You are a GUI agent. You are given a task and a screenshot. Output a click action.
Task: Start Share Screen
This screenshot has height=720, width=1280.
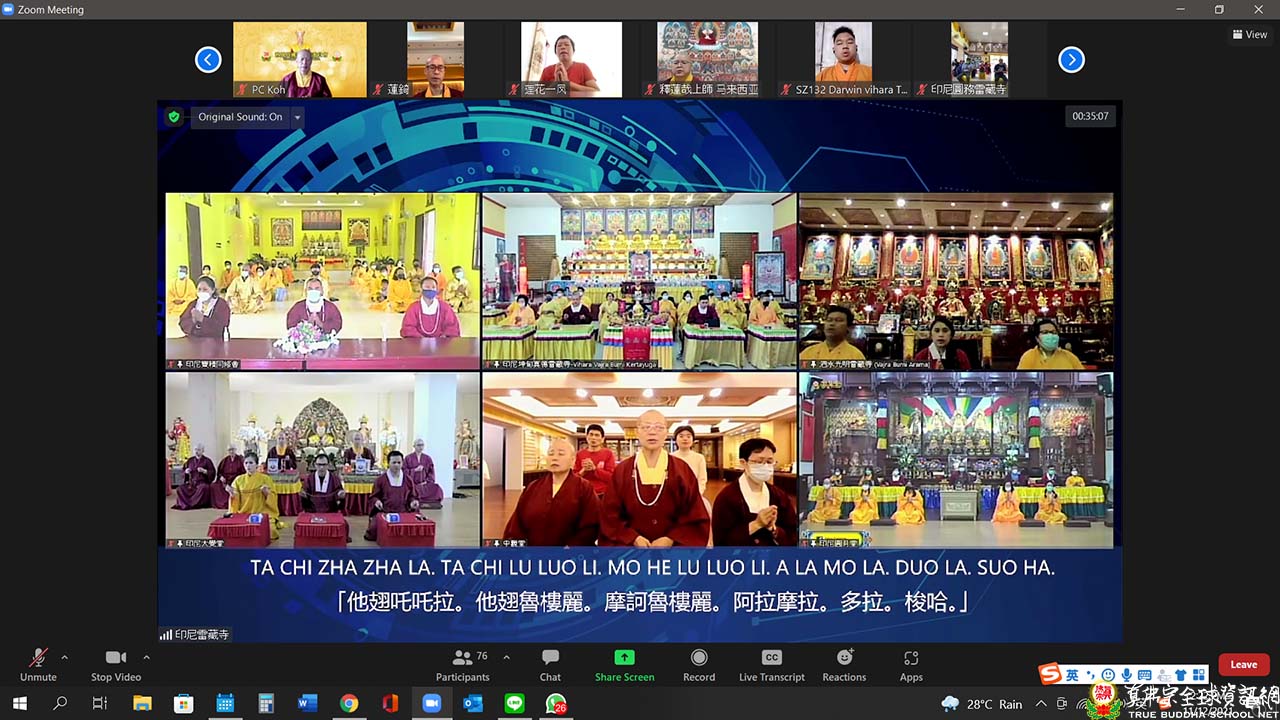(x=624, y=664)
